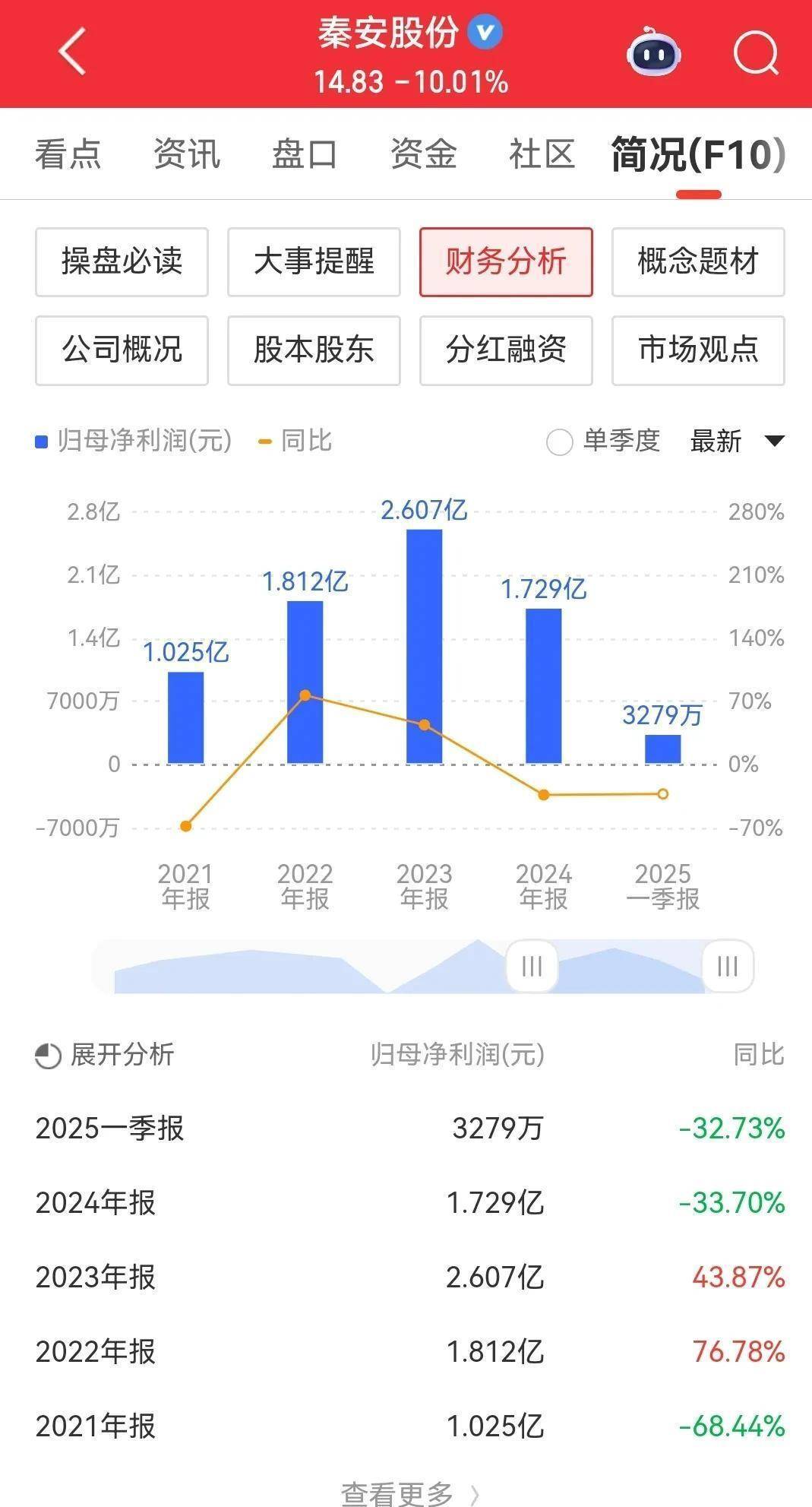Toggle 大事提醒 reminders
812x1507 pixels.
tap(314, 261)
